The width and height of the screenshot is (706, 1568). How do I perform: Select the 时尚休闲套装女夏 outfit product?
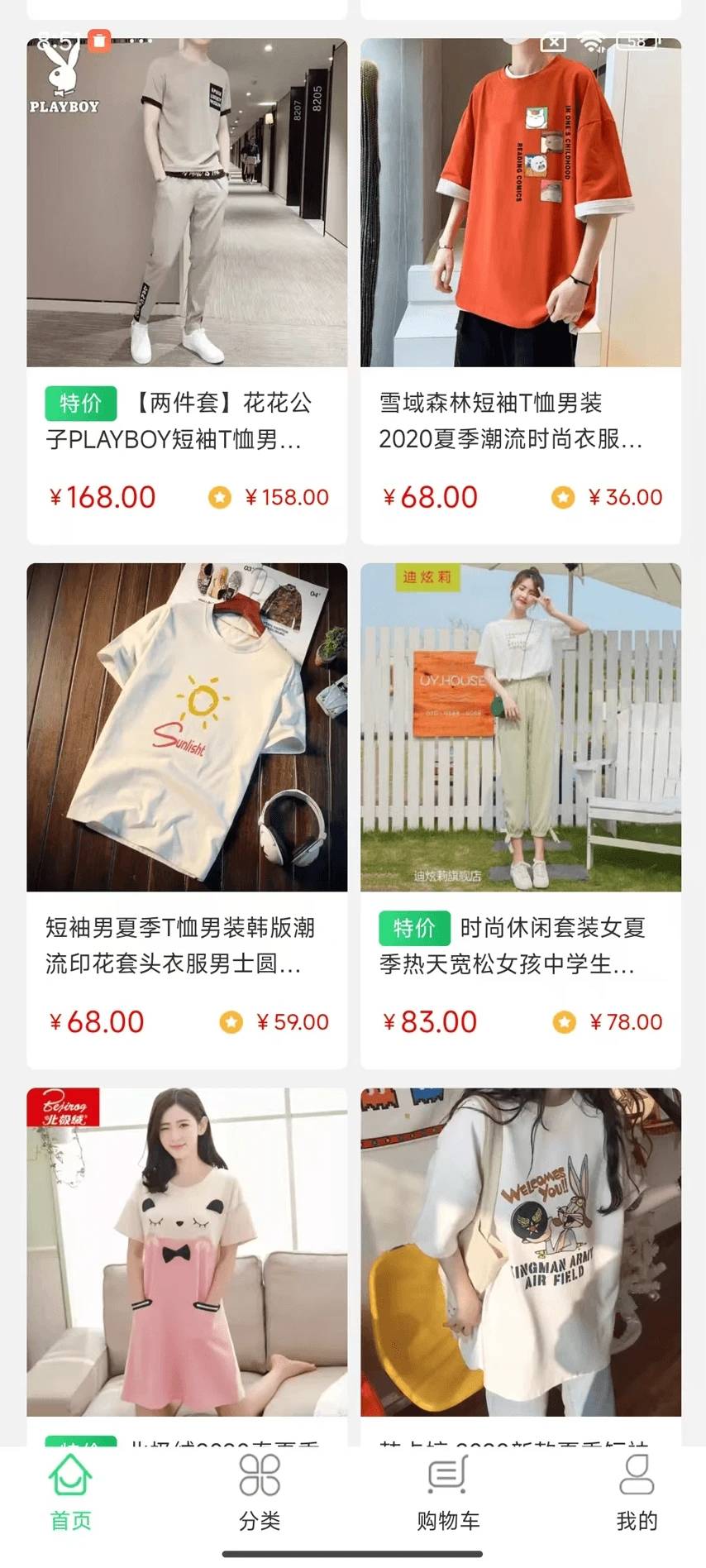coord(521,728)
